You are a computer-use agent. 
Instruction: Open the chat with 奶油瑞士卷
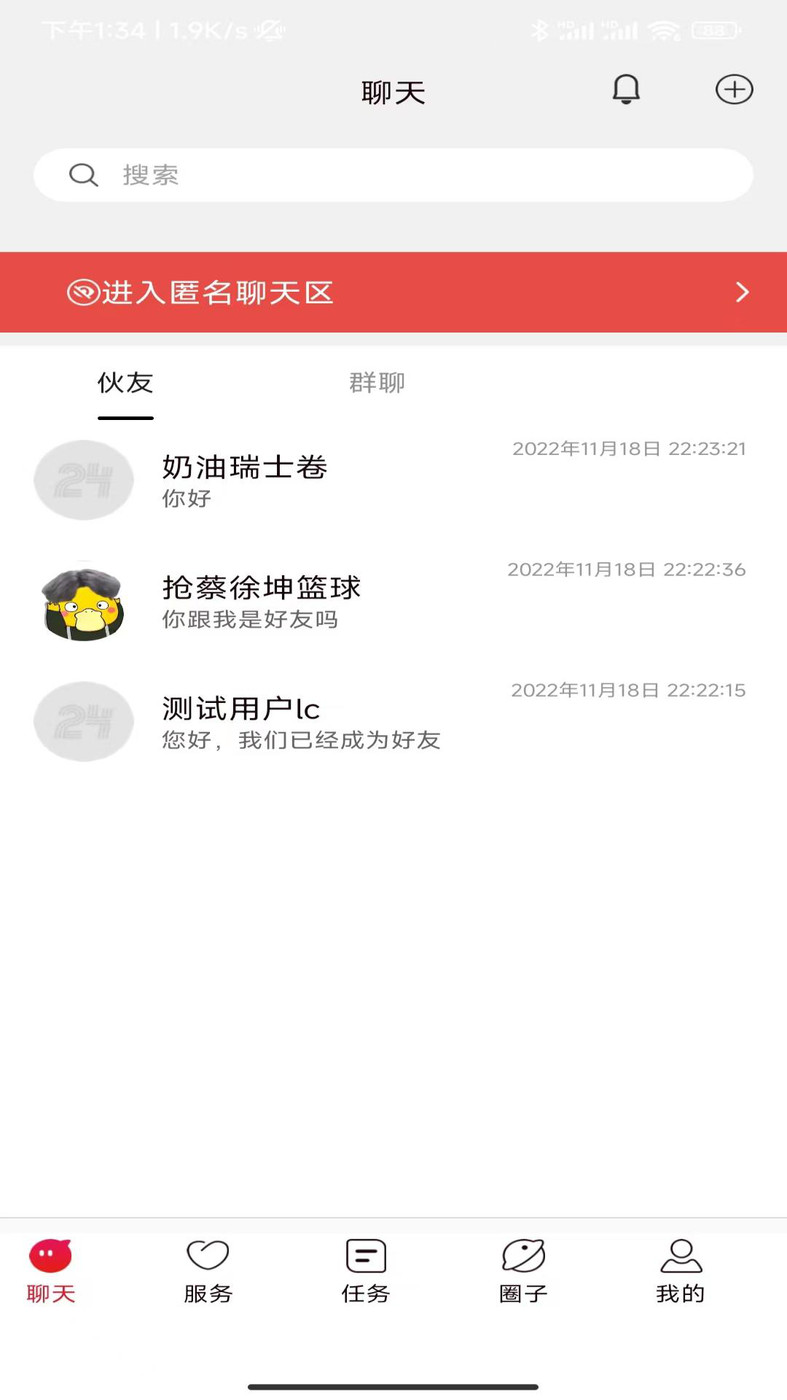[x=393, y=480]
